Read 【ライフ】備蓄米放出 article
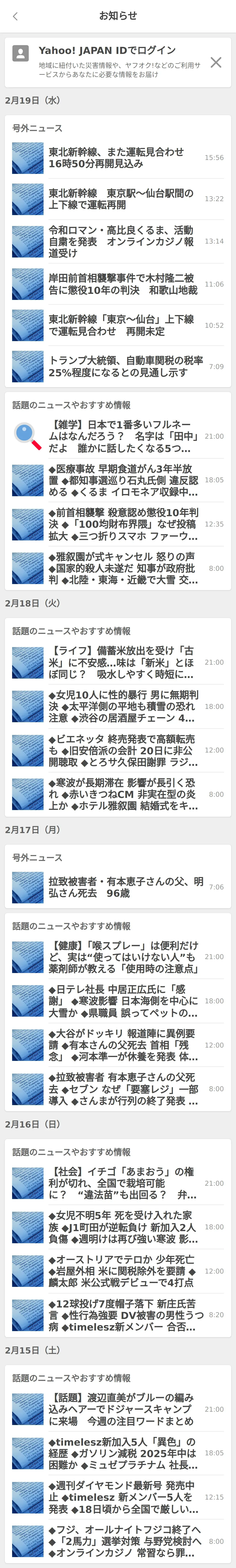Screen dimensions: 236x1568 click(x=118, y=662)
